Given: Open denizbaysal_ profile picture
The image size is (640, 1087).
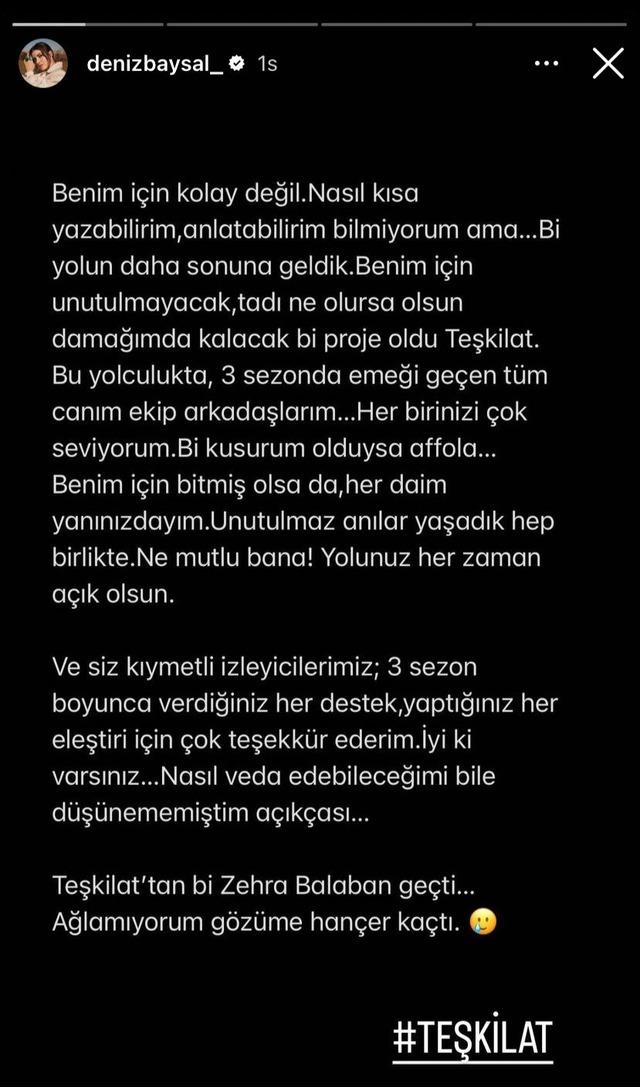Looking at the screenshot, I should point(43,63).
